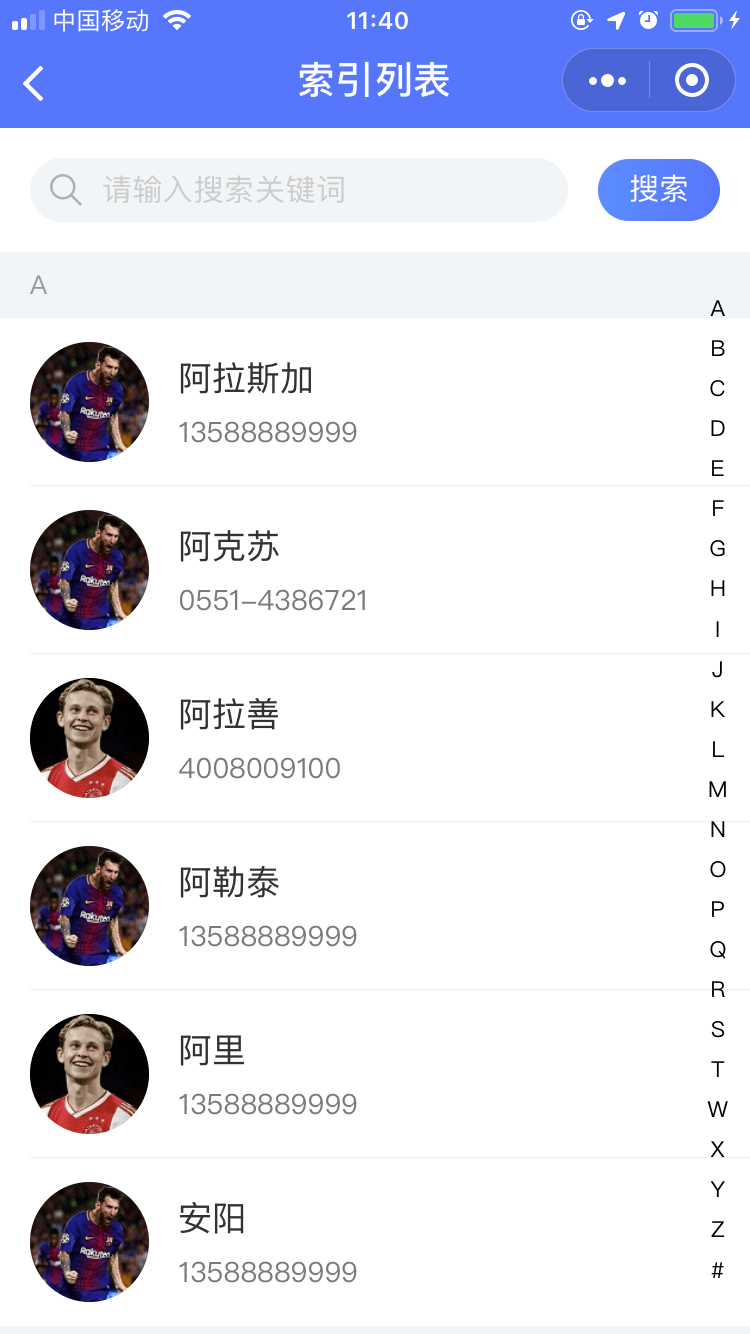
Task: Focus the search keyword input field
Action: point(320,189)
